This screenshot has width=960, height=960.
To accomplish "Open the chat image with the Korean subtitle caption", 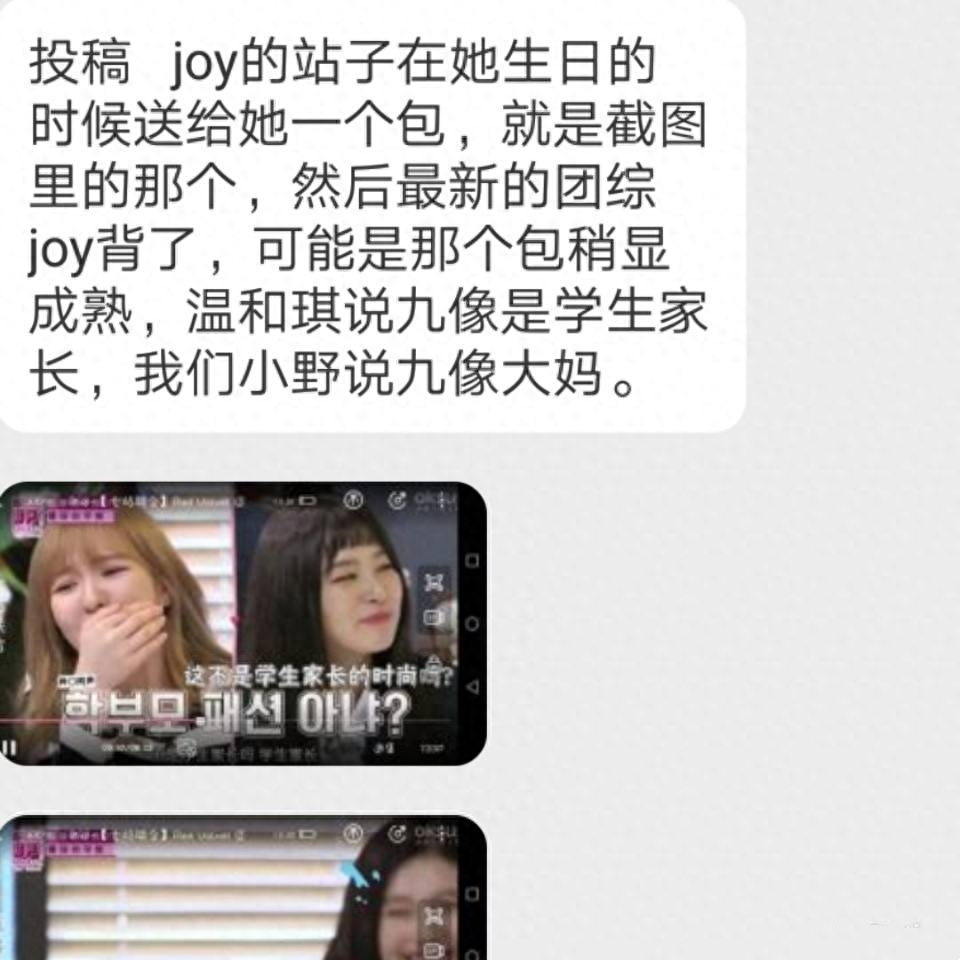I will (x=243, y=623).
